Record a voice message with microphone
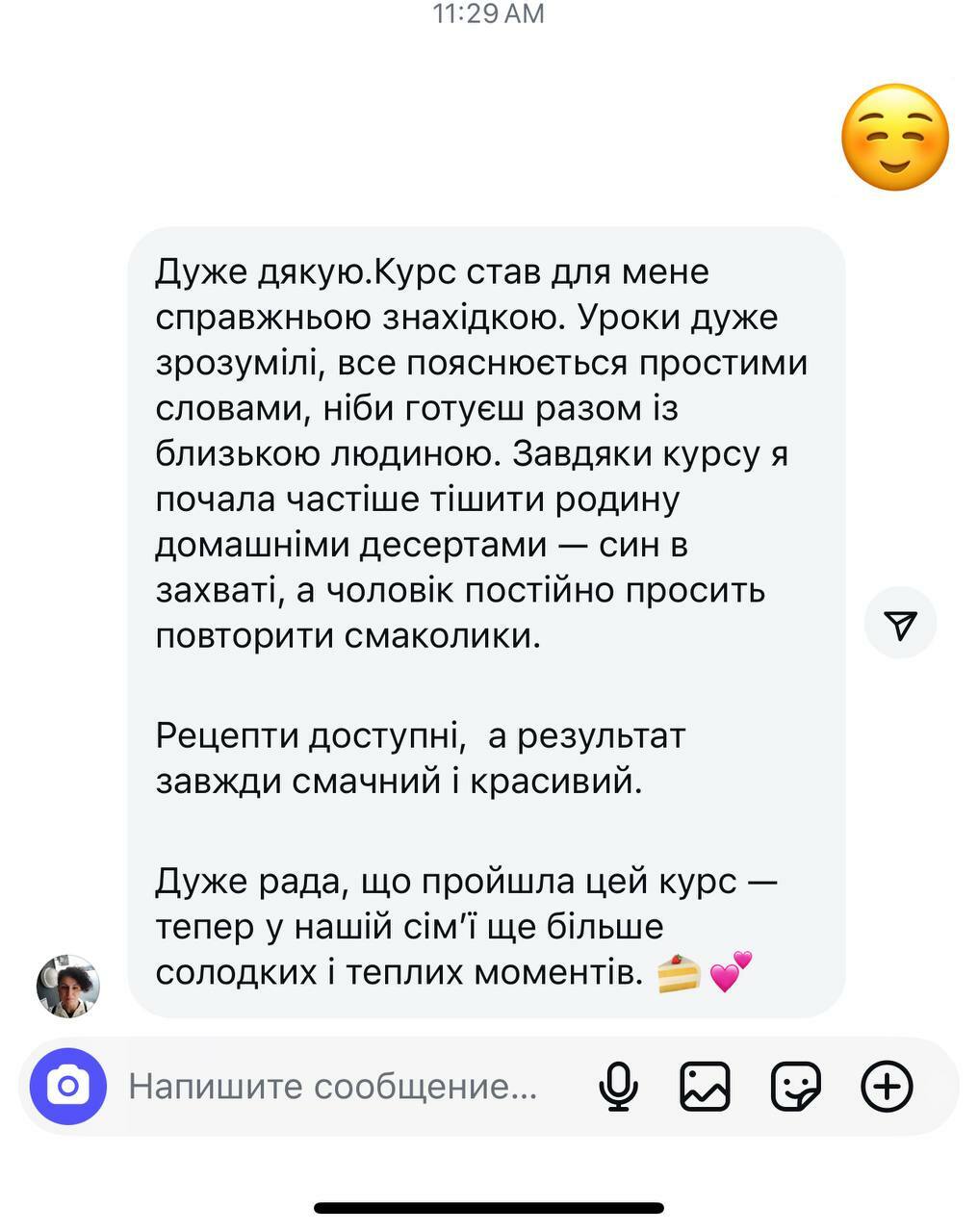 click(x=618, y=1087)
